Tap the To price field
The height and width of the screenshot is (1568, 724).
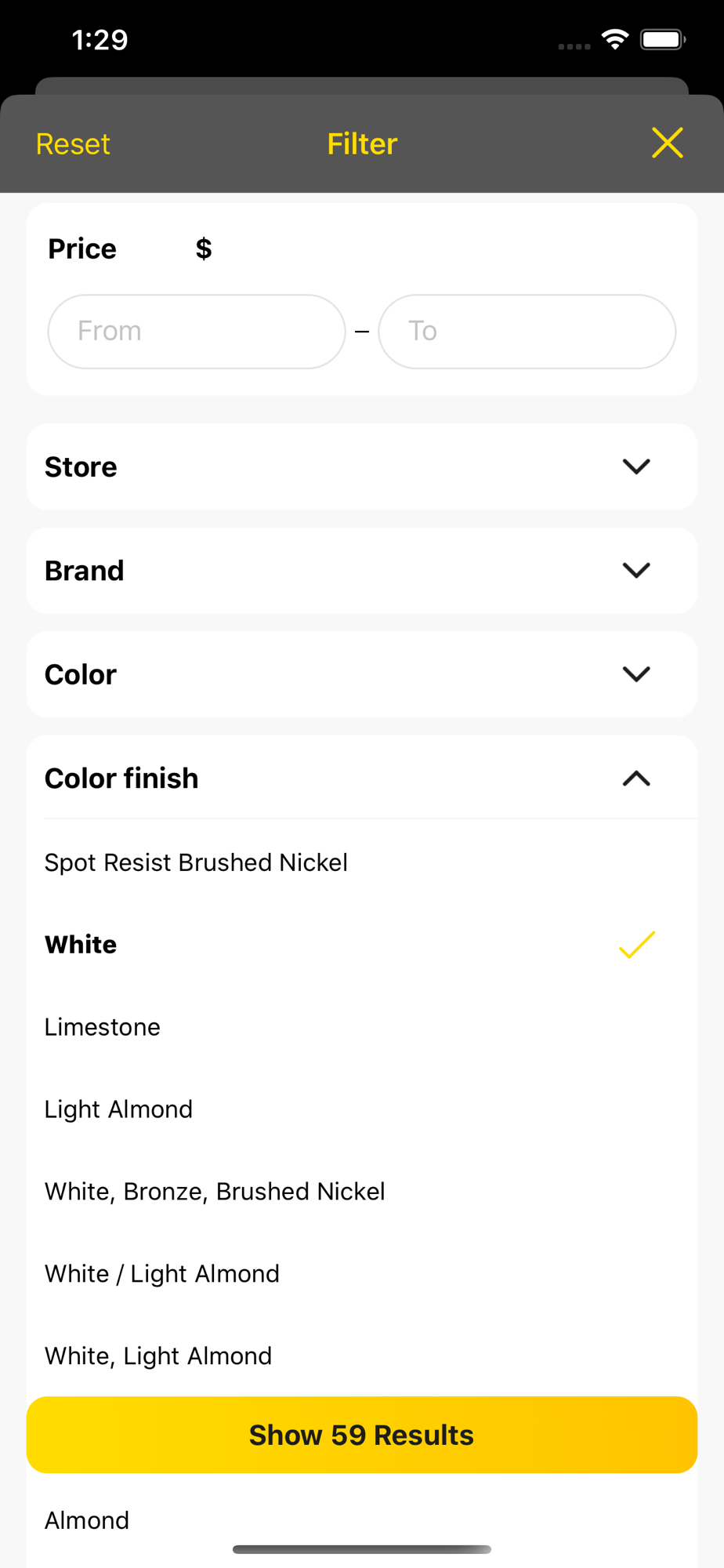click(x=527, y=332)
